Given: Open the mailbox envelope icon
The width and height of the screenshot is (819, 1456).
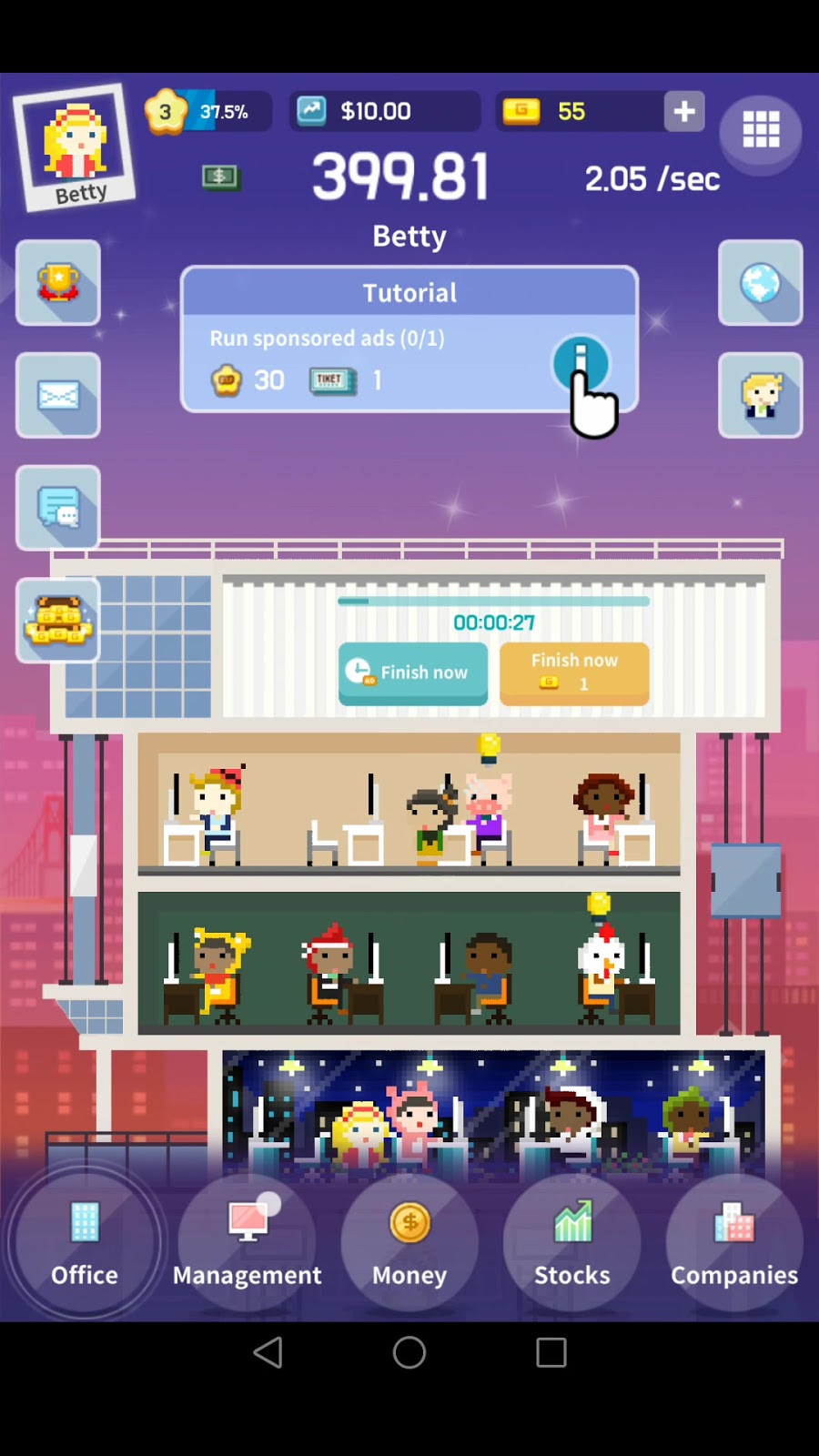Looking at the screenshot, I should (x=58, y=395).
